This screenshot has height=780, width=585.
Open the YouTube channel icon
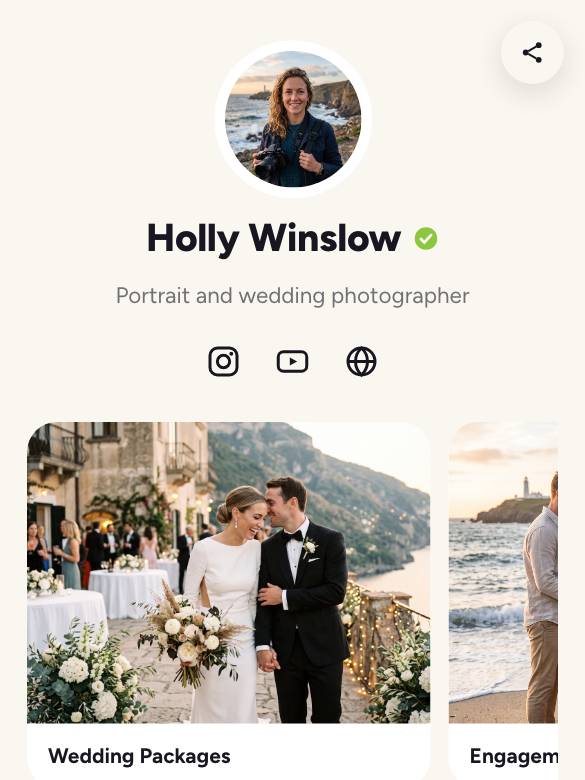point(292,362)
